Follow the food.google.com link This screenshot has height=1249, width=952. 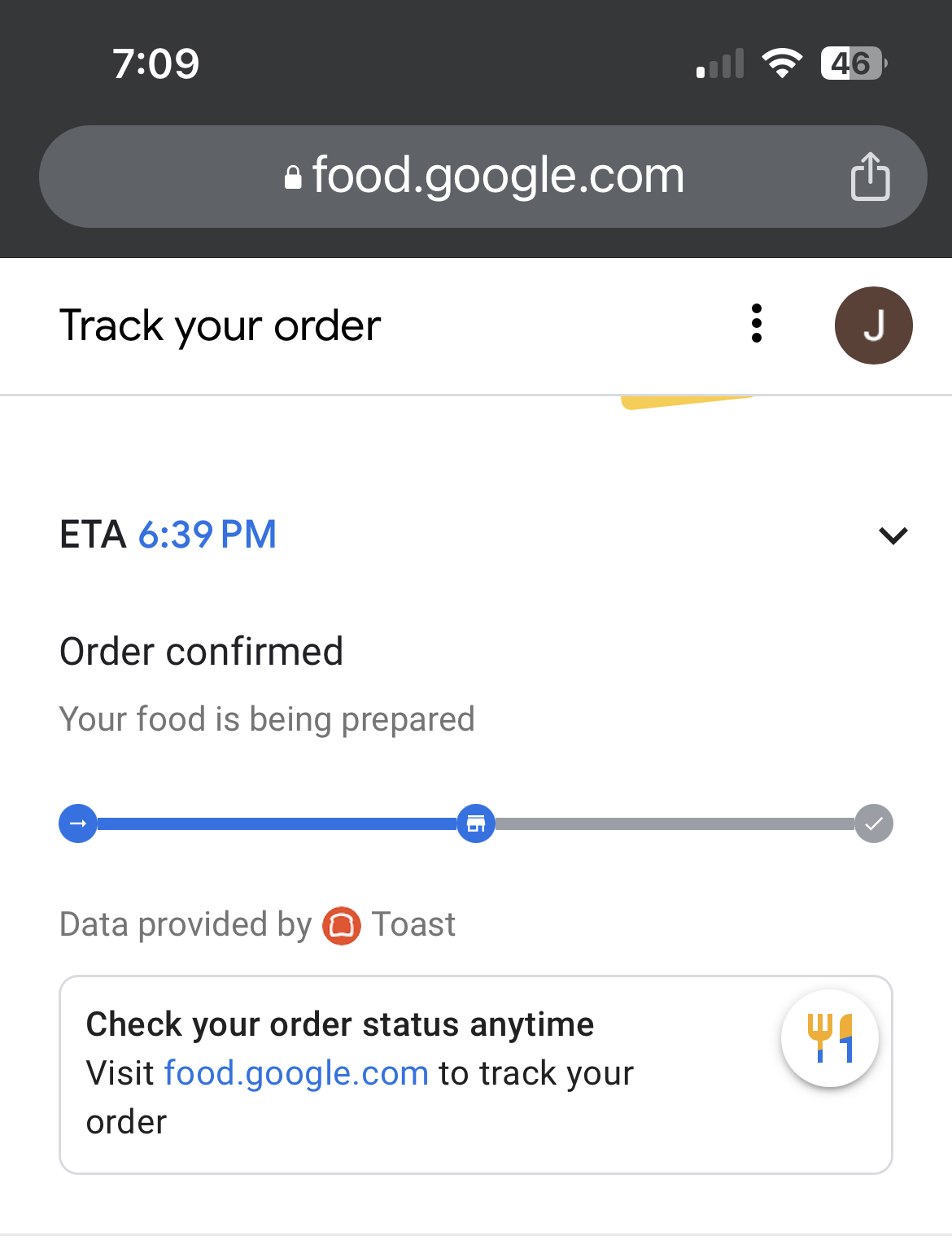click(x=296, y=1073)
